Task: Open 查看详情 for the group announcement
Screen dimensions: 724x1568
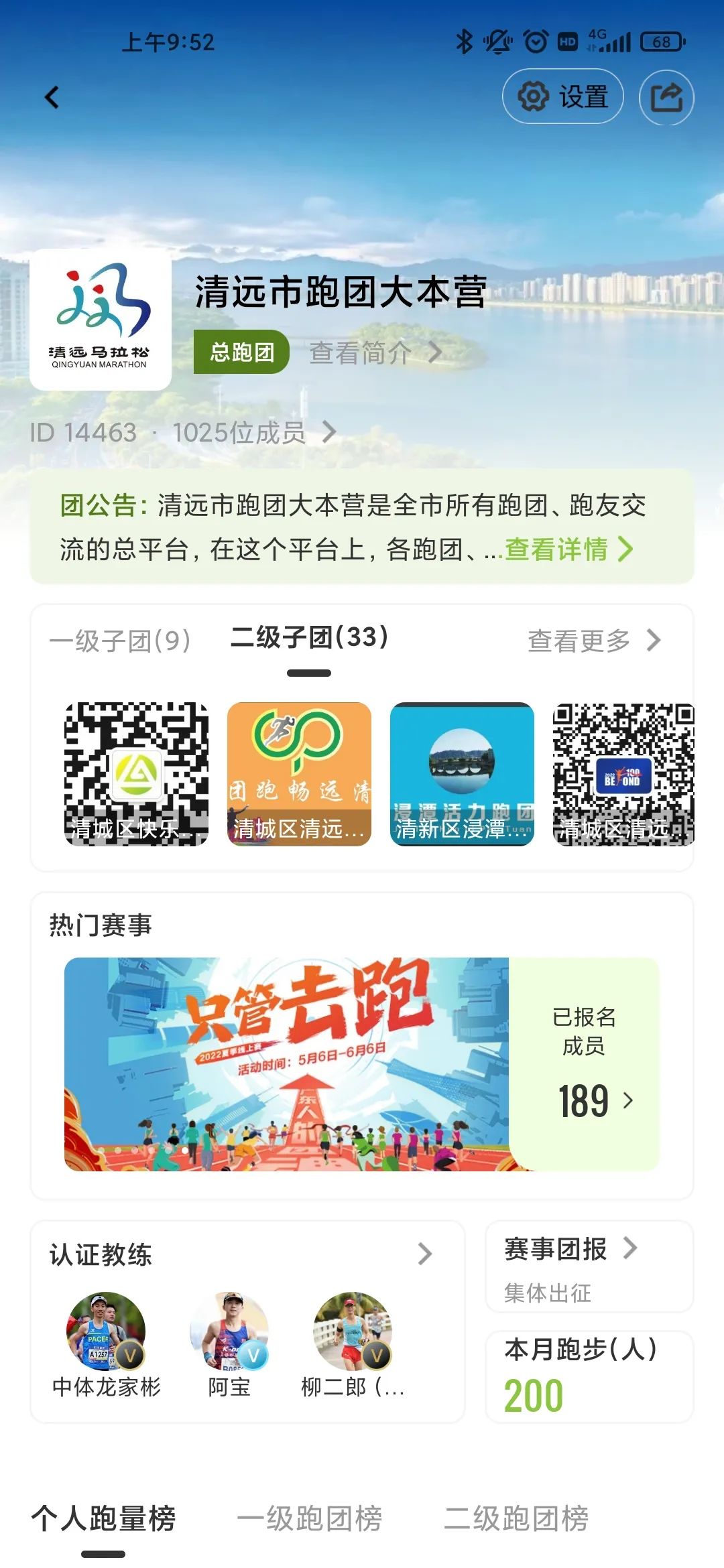Action: 568,549
